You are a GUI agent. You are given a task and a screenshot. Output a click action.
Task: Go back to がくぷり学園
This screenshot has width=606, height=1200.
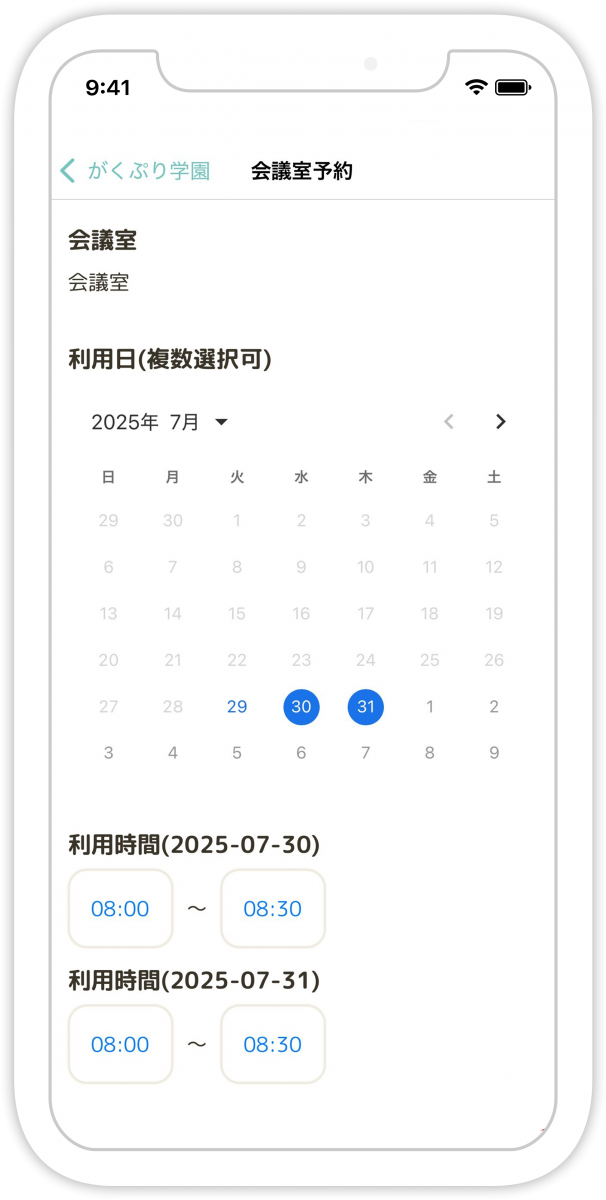[x=134, y=171]
